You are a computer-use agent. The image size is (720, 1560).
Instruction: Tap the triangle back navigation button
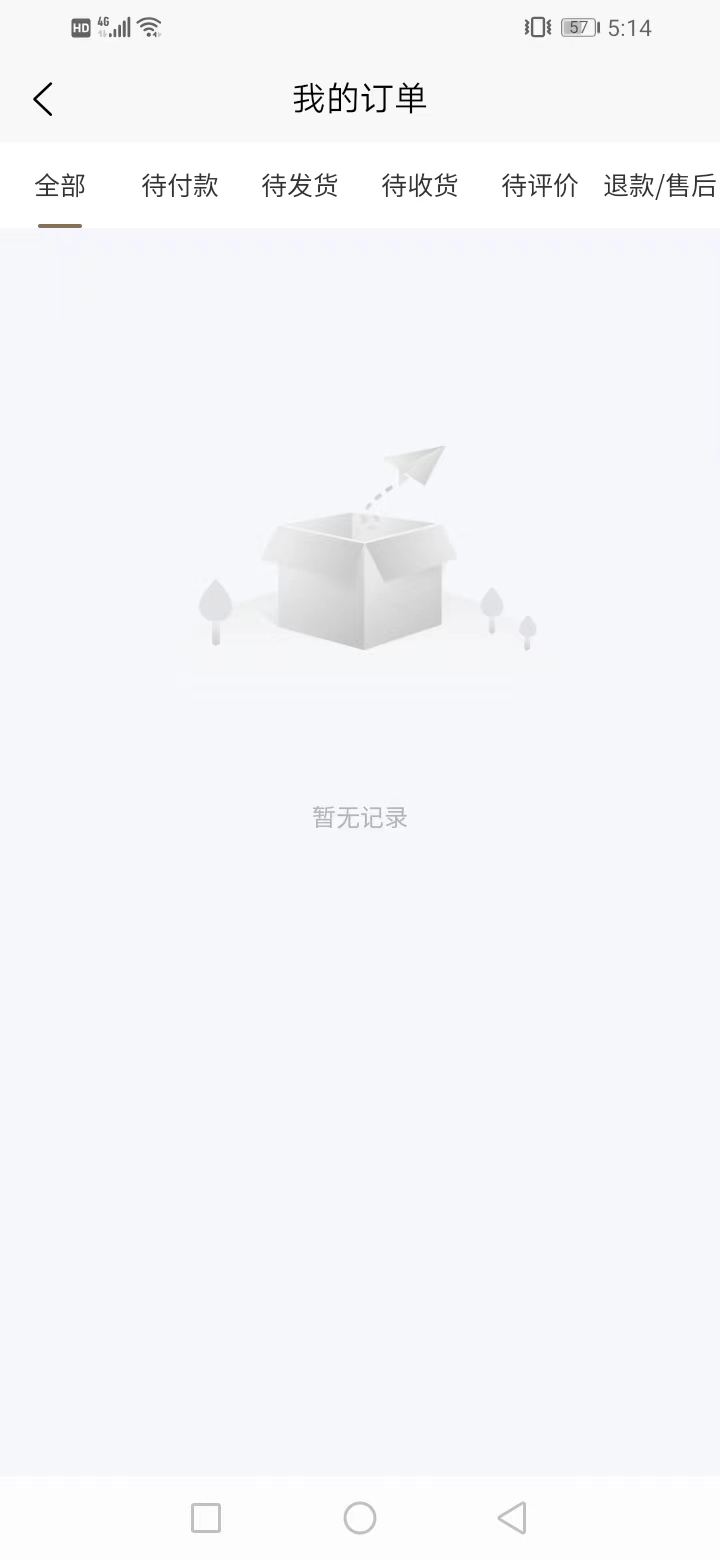point(512,1517)
